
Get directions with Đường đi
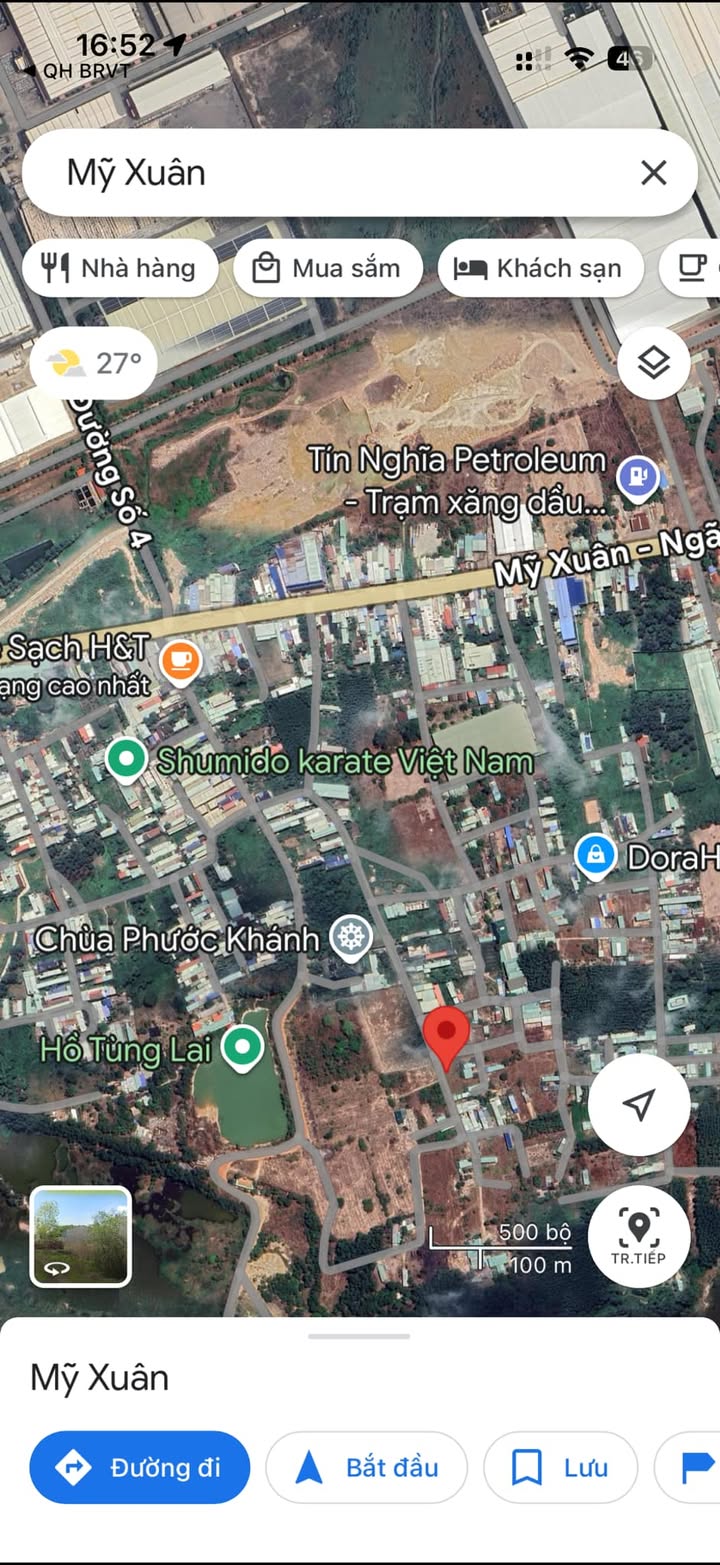click(x=140, y=1467)
